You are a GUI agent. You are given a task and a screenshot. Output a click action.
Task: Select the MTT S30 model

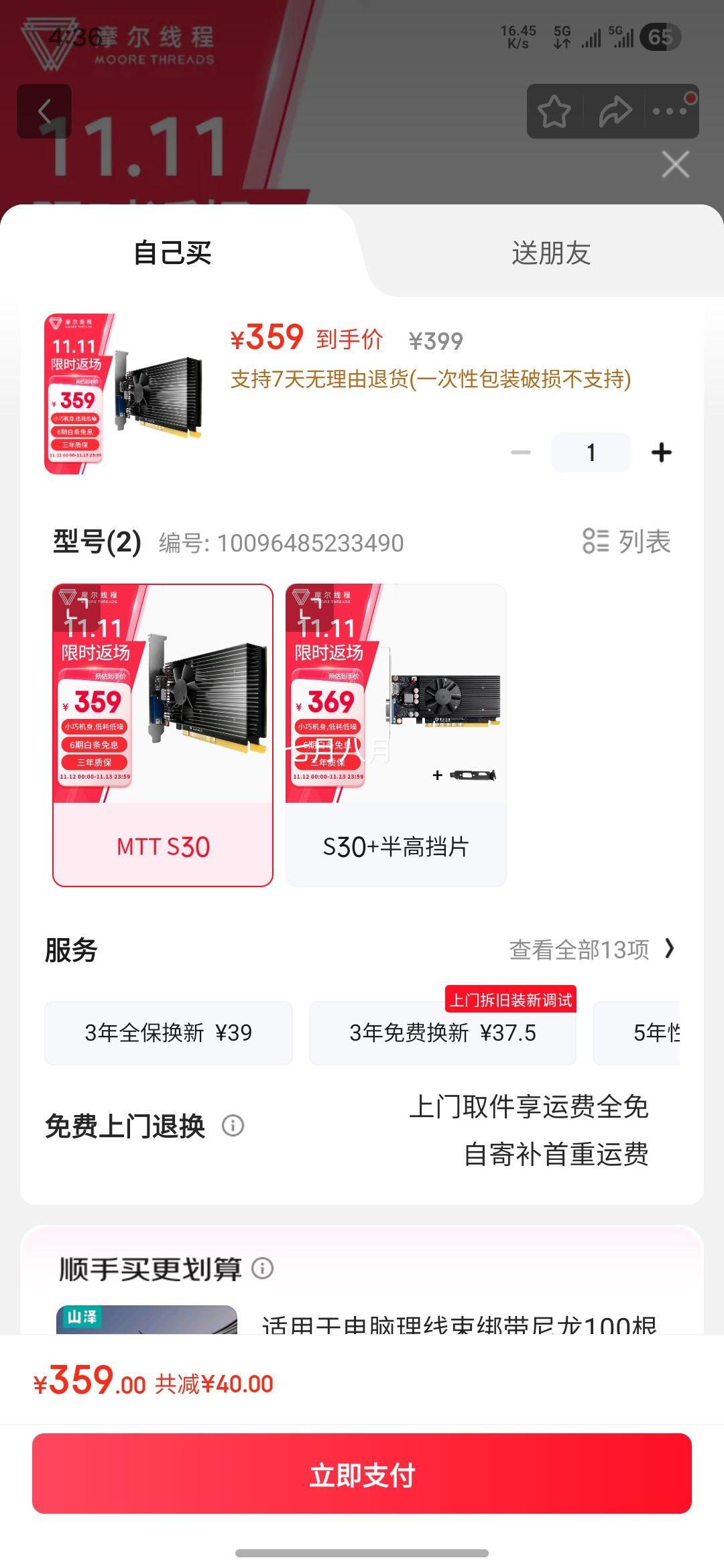(x=163, y=735)
